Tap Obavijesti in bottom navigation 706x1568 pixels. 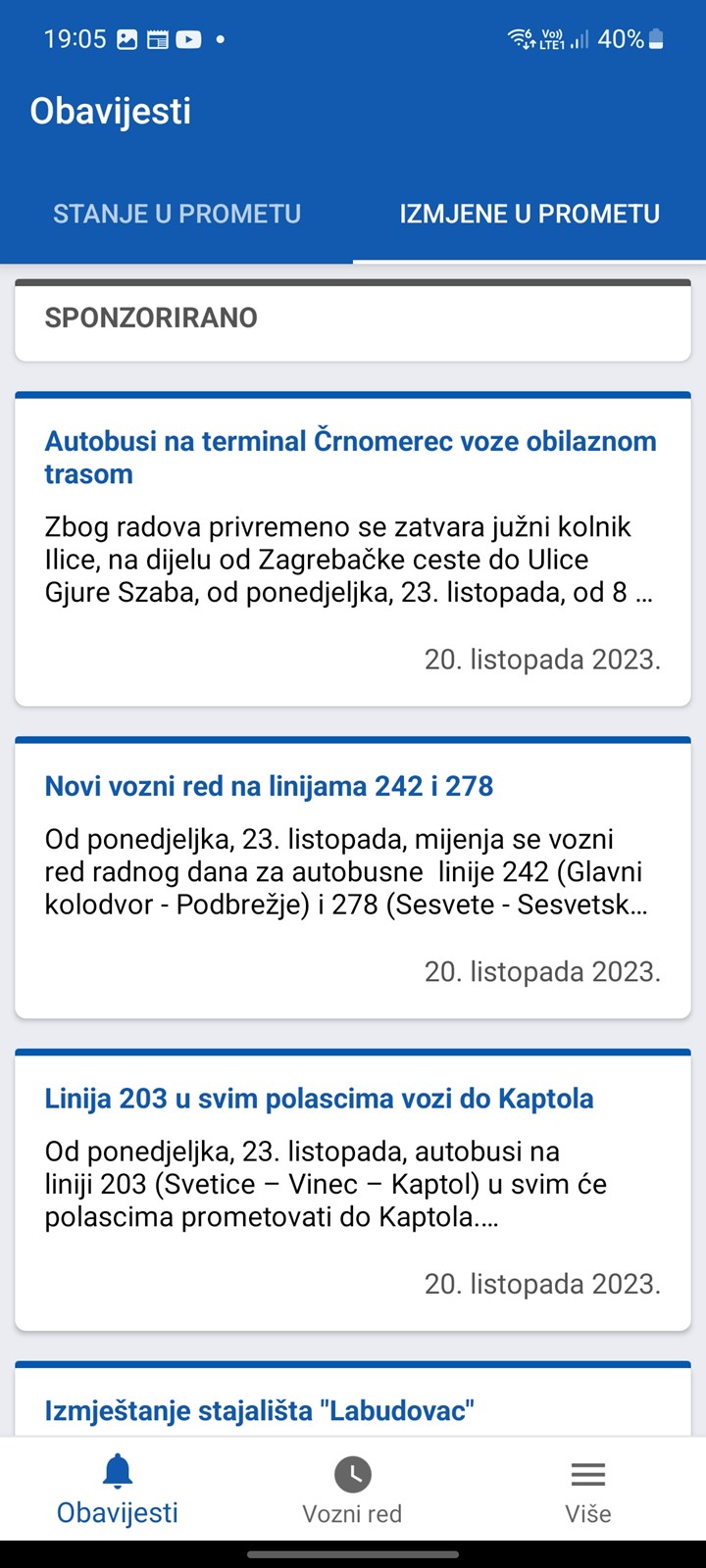118,1490
